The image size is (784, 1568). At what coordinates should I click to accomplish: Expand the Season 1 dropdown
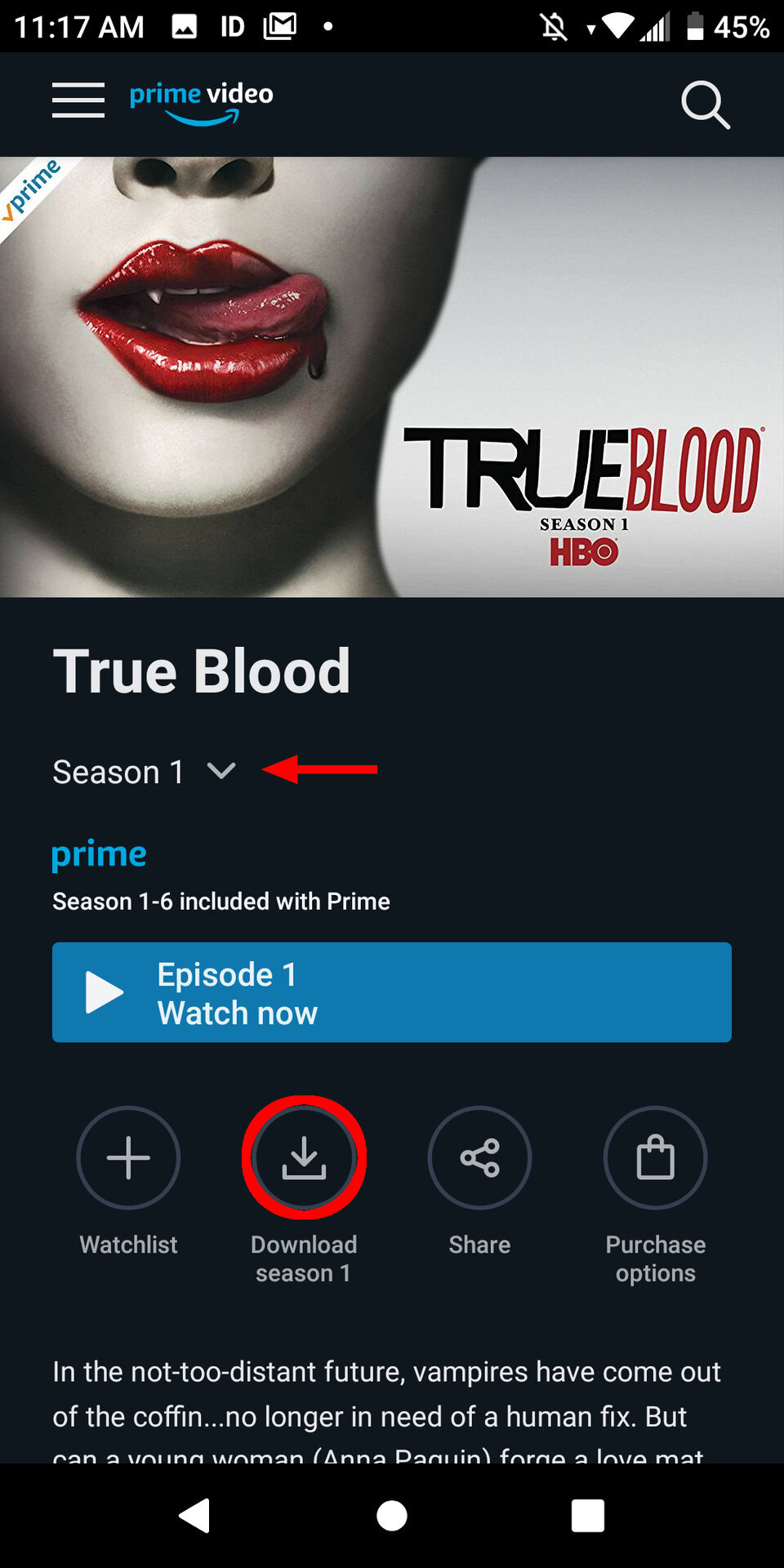pos(145,772)
